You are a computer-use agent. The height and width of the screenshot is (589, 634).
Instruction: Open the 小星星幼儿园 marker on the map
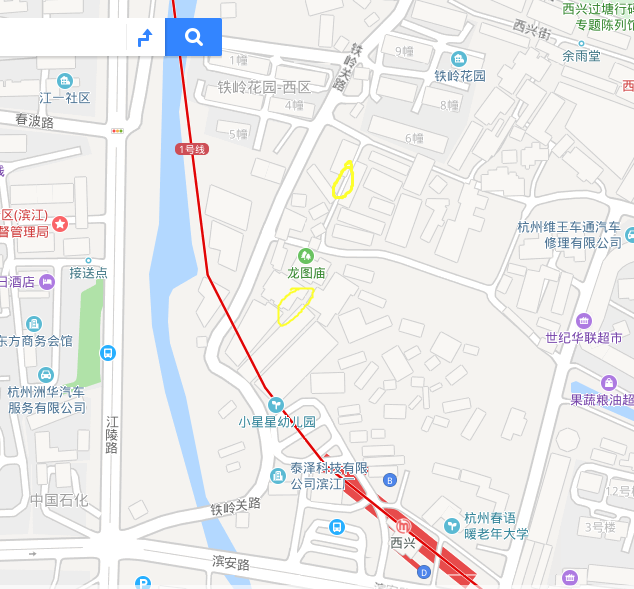(277, 404)
